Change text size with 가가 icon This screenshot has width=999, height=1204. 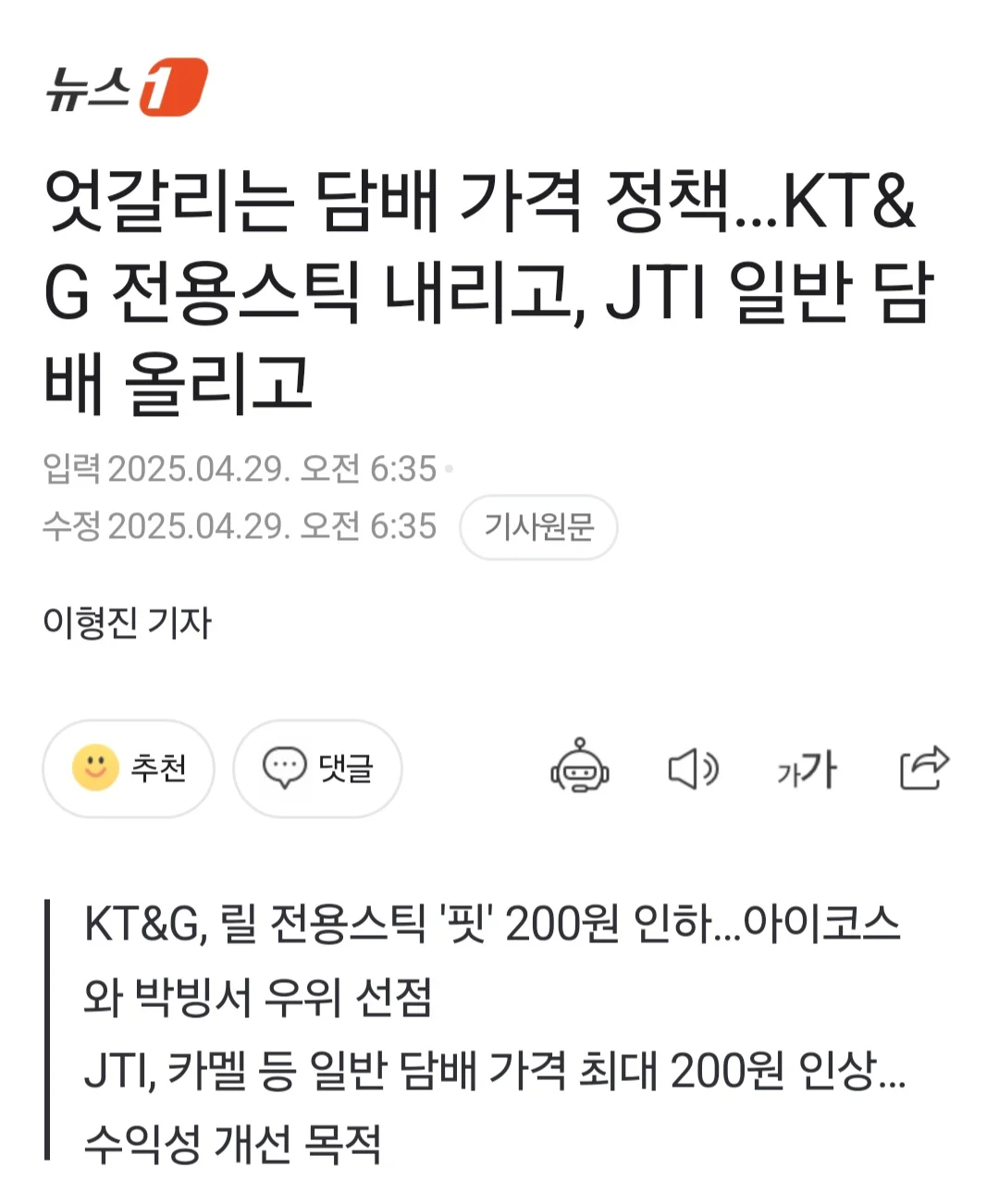click(x=807, y=768)
